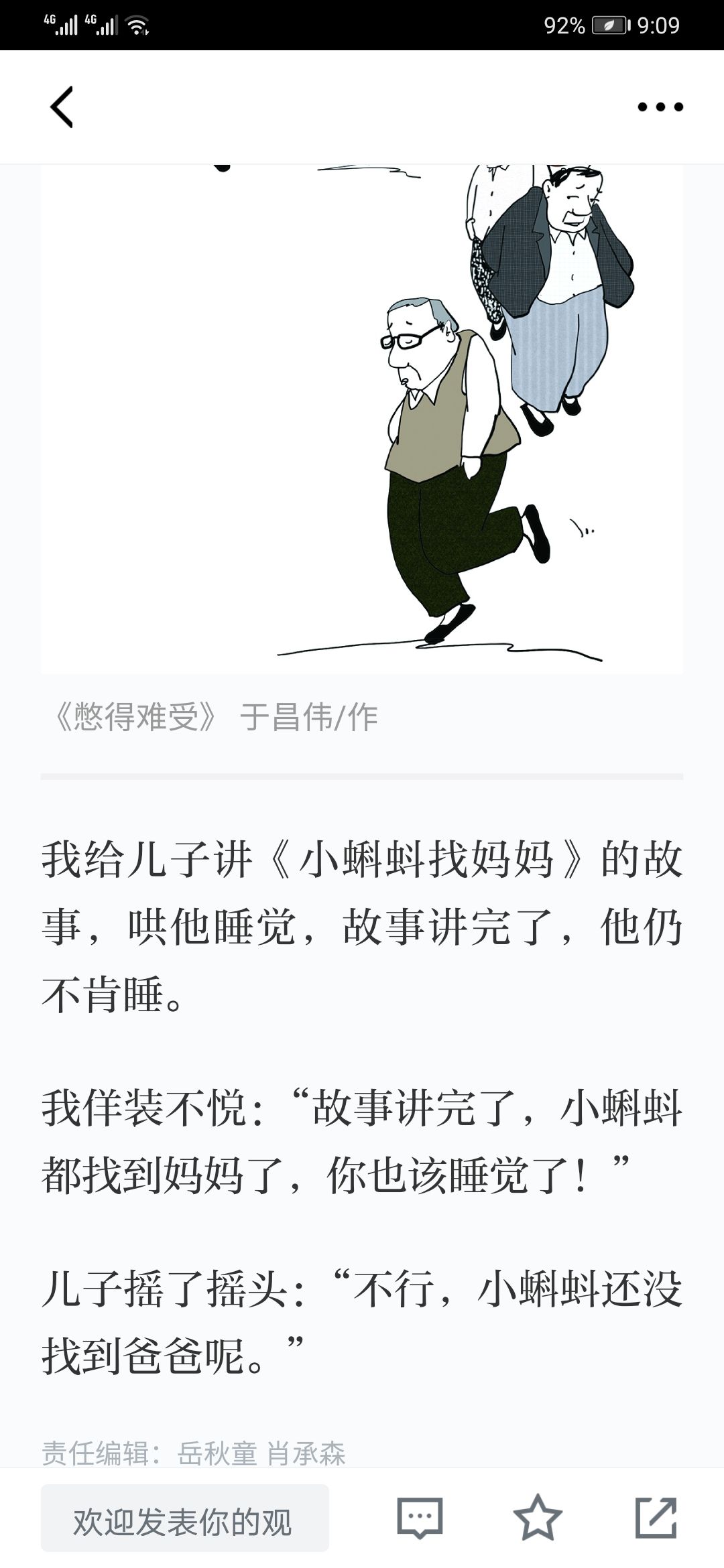Open the three-dot overflow menu
The image size is (724, 1568).
tap(660, 107)
